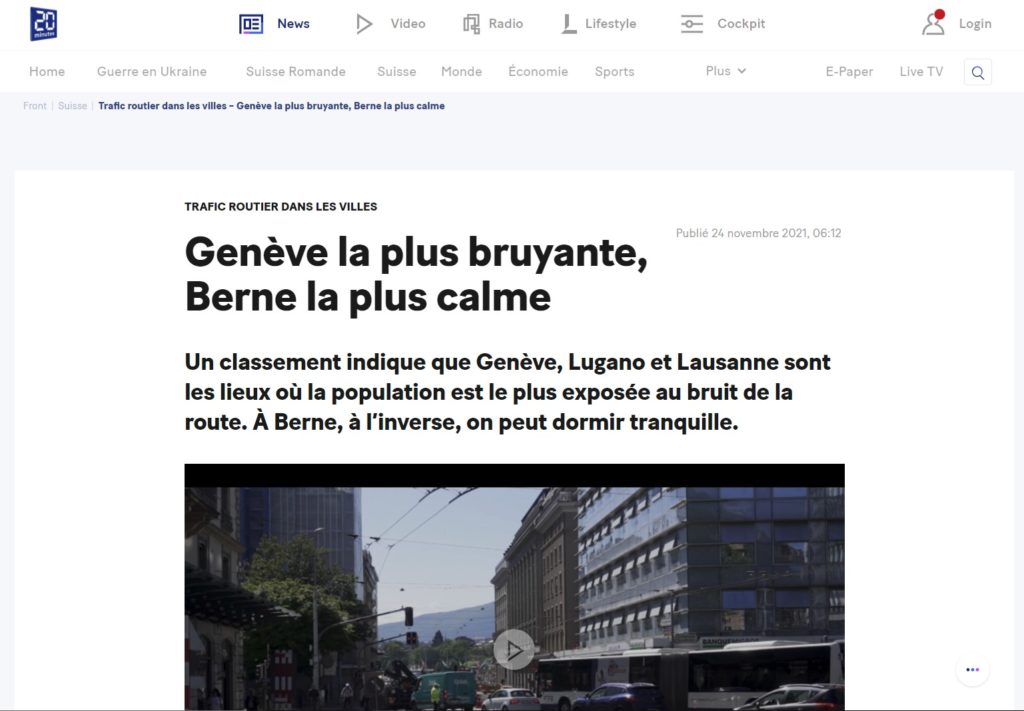Open the search magnifier icon
1024x711 pixels.
click(x=978, y=72)
